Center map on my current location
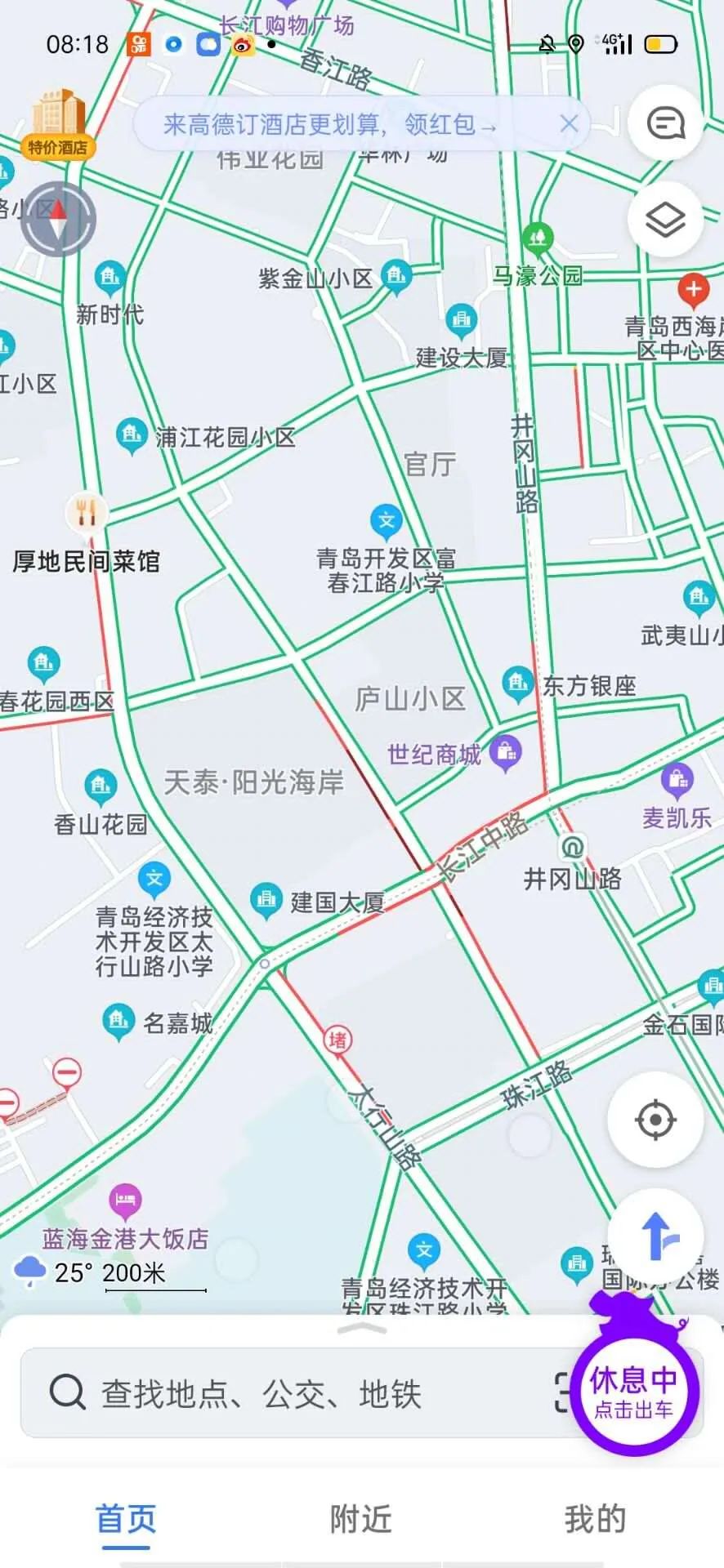724x1568 pixels. [x=655, y=1119]
